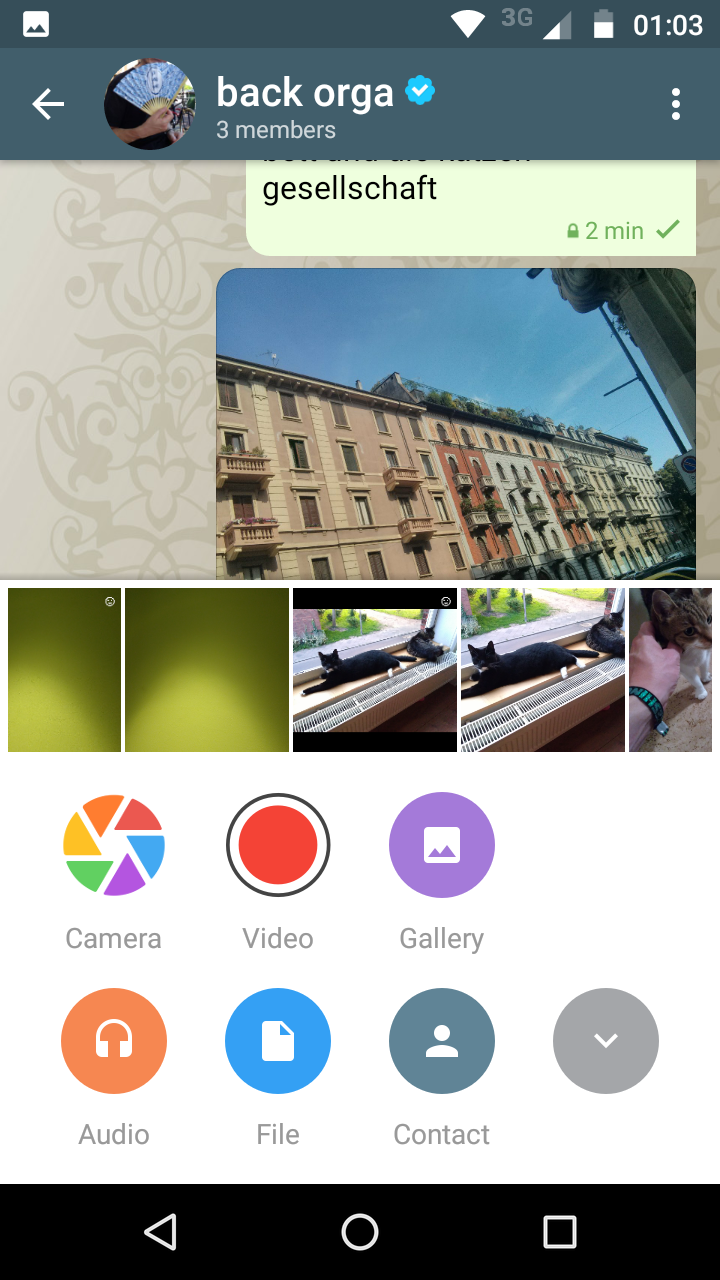720x1280 pixels.
Task: Open the Gallery picker
Action: [441, 846]
